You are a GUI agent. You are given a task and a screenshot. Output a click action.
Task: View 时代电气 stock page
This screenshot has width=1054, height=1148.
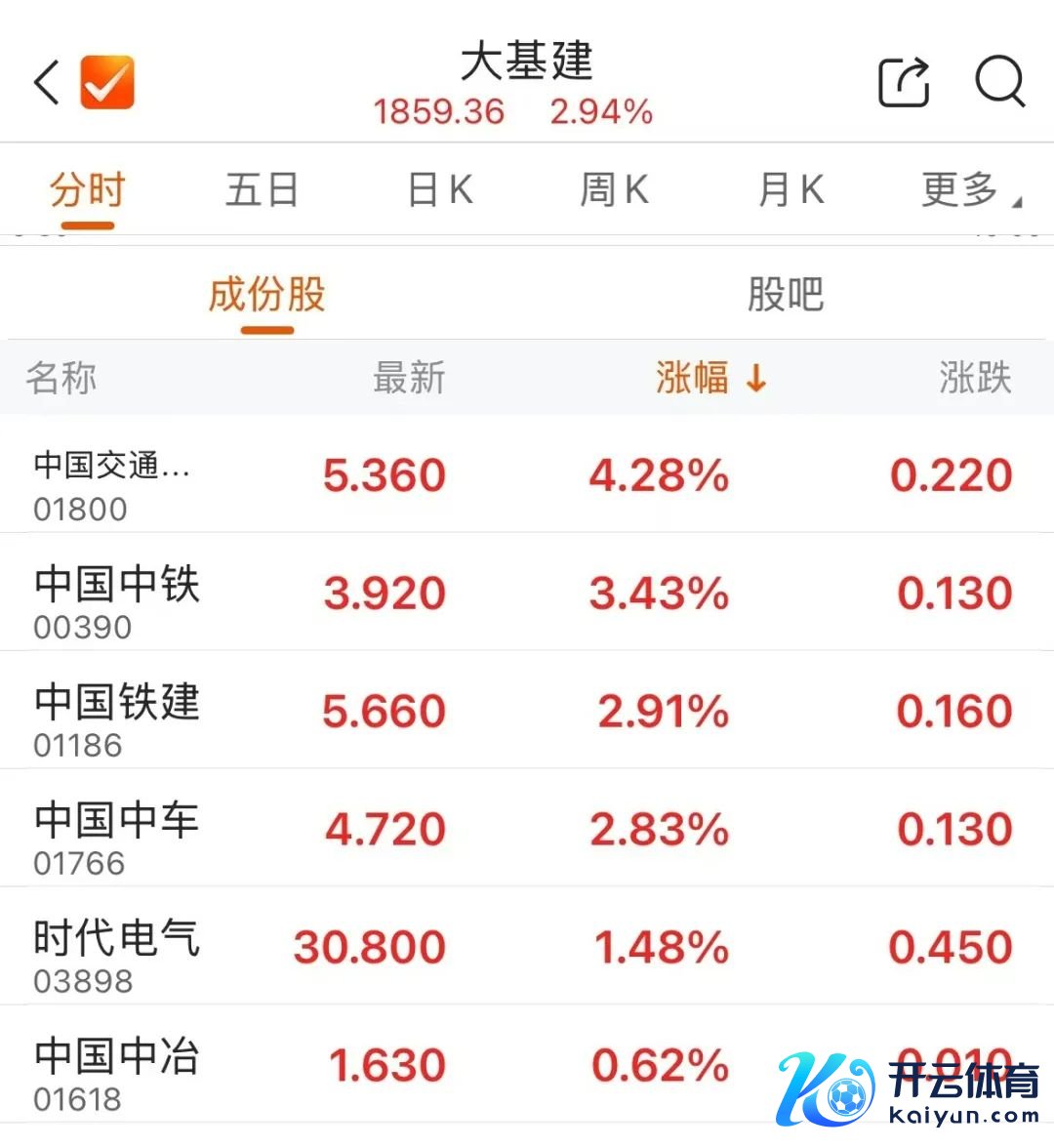click(x=117, y=948)
